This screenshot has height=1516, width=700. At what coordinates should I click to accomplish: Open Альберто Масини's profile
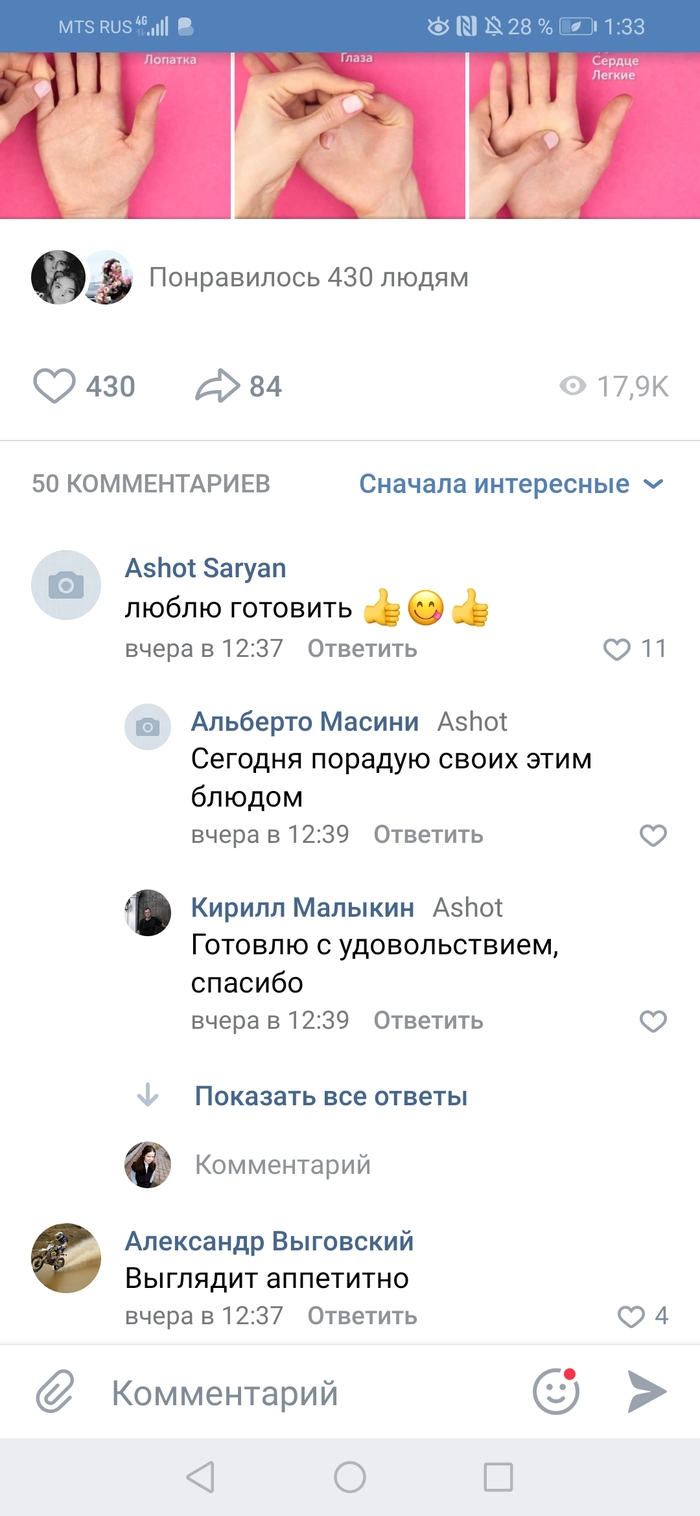pyautogui.click(x=306, y=721)
